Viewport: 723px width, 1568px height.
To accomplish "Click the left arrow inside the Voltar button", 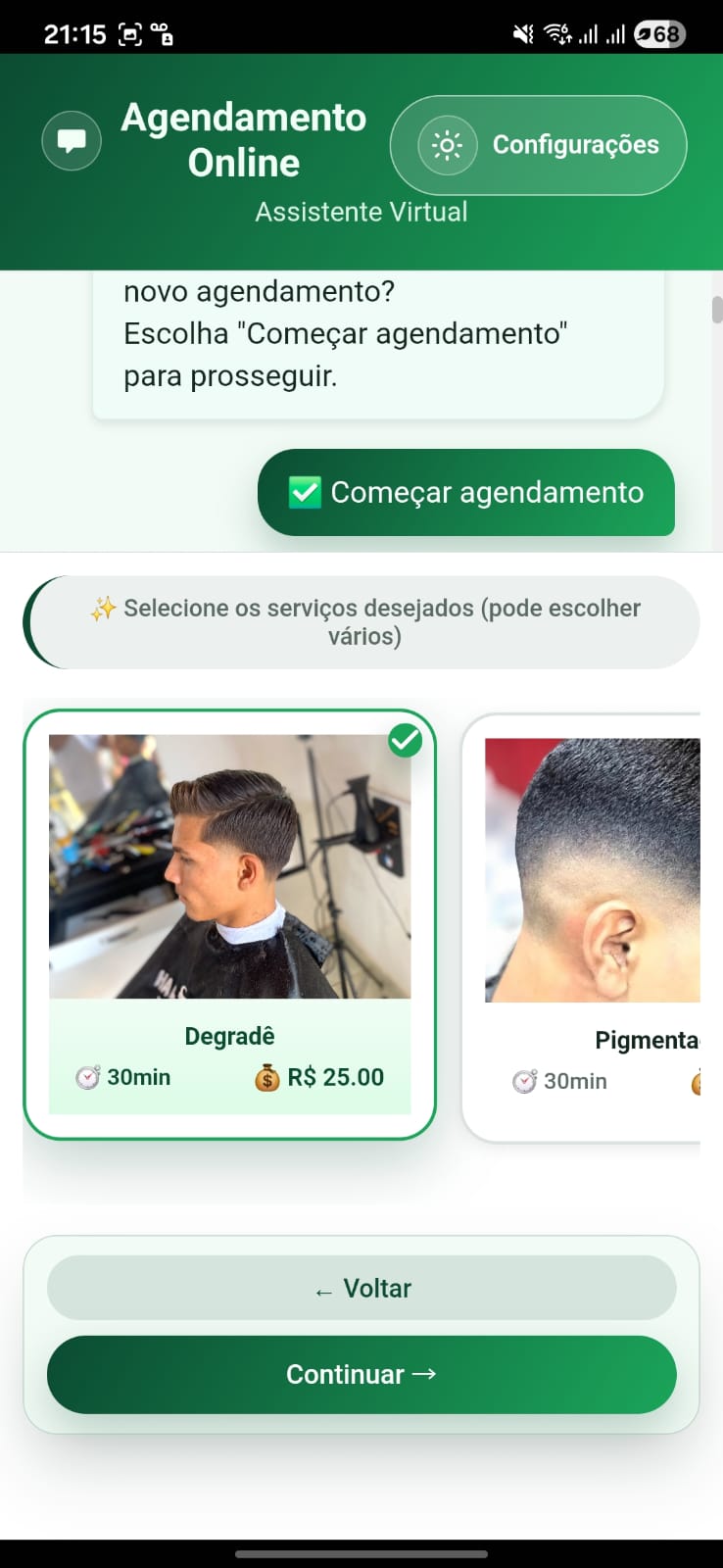I will [321, 1289].
